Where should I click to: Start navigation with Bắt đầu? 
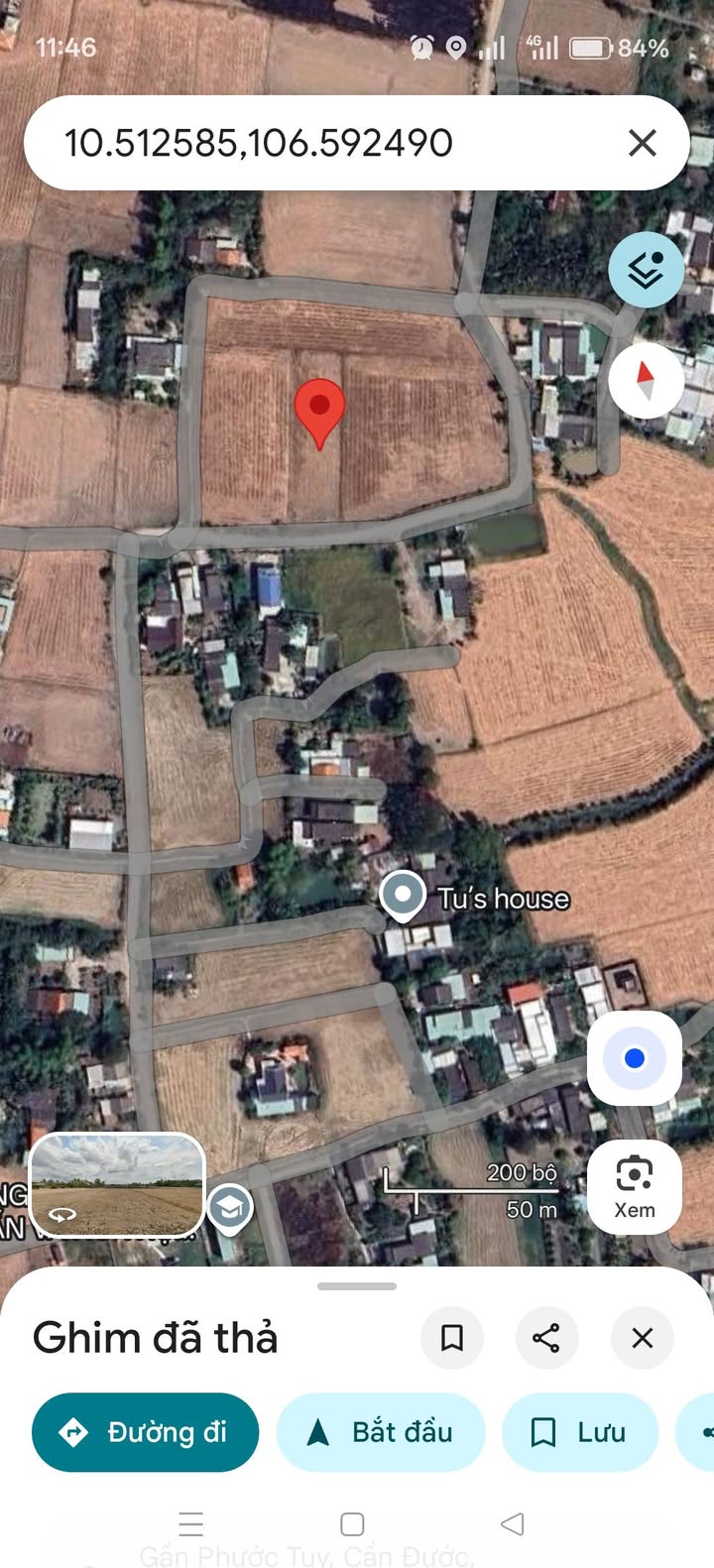pyautogui.click(x=381, y=1432)
